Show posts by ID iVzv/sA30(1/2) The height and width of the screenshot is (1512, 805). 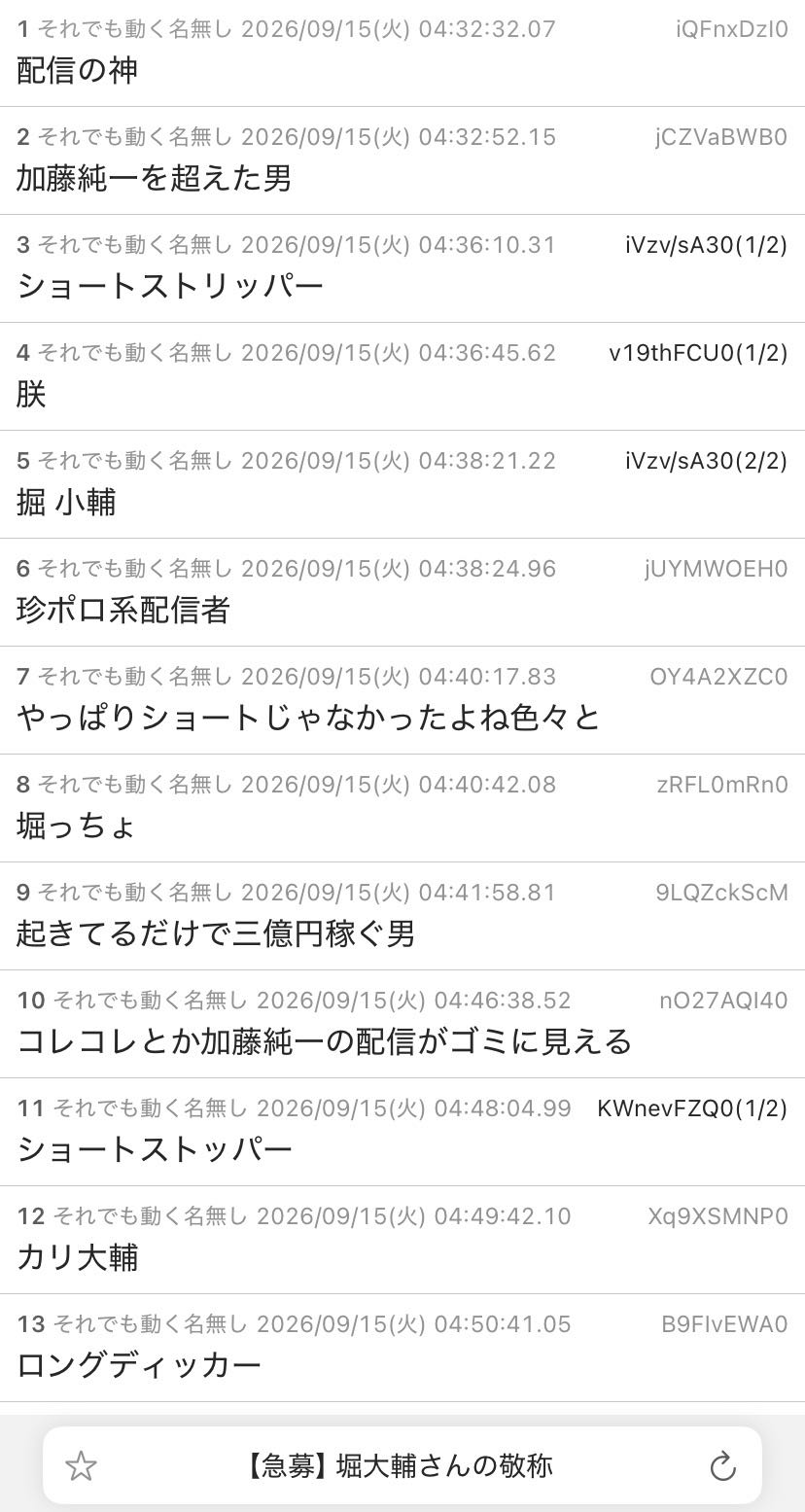pos(706,244)
